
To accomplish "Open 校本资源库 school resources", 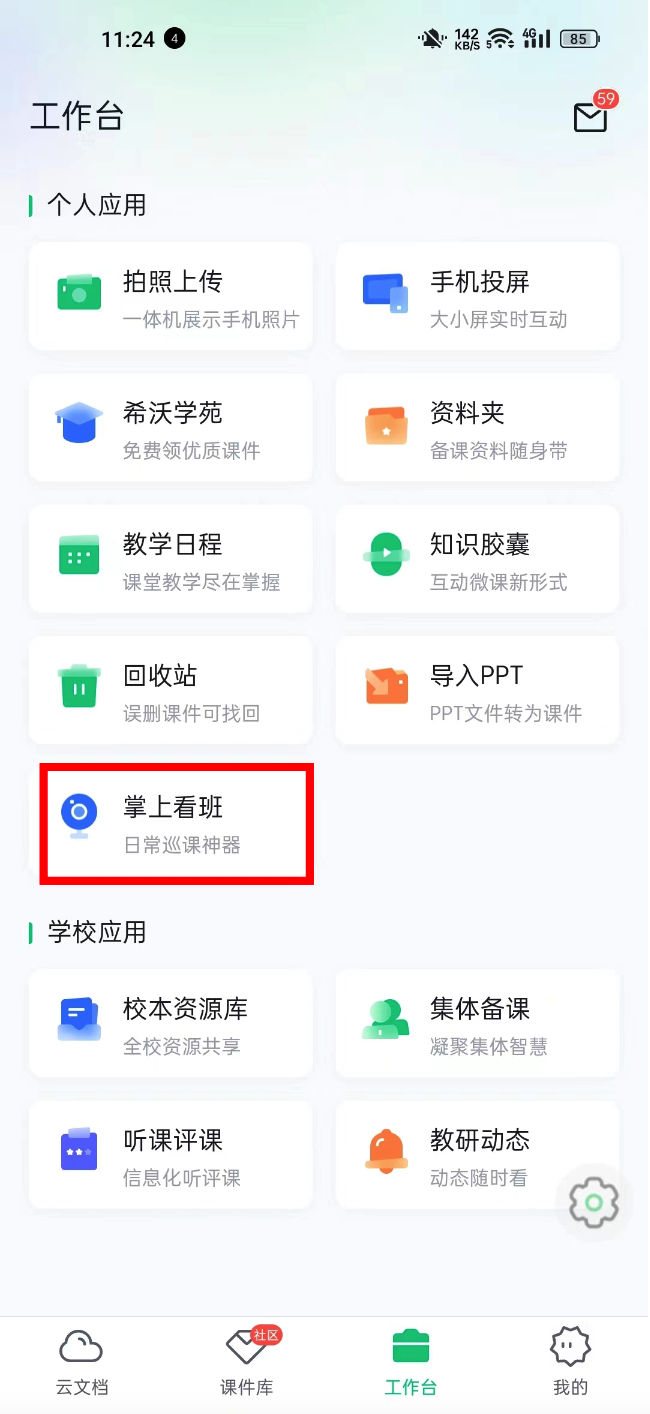I will (x=171, y=1024).
